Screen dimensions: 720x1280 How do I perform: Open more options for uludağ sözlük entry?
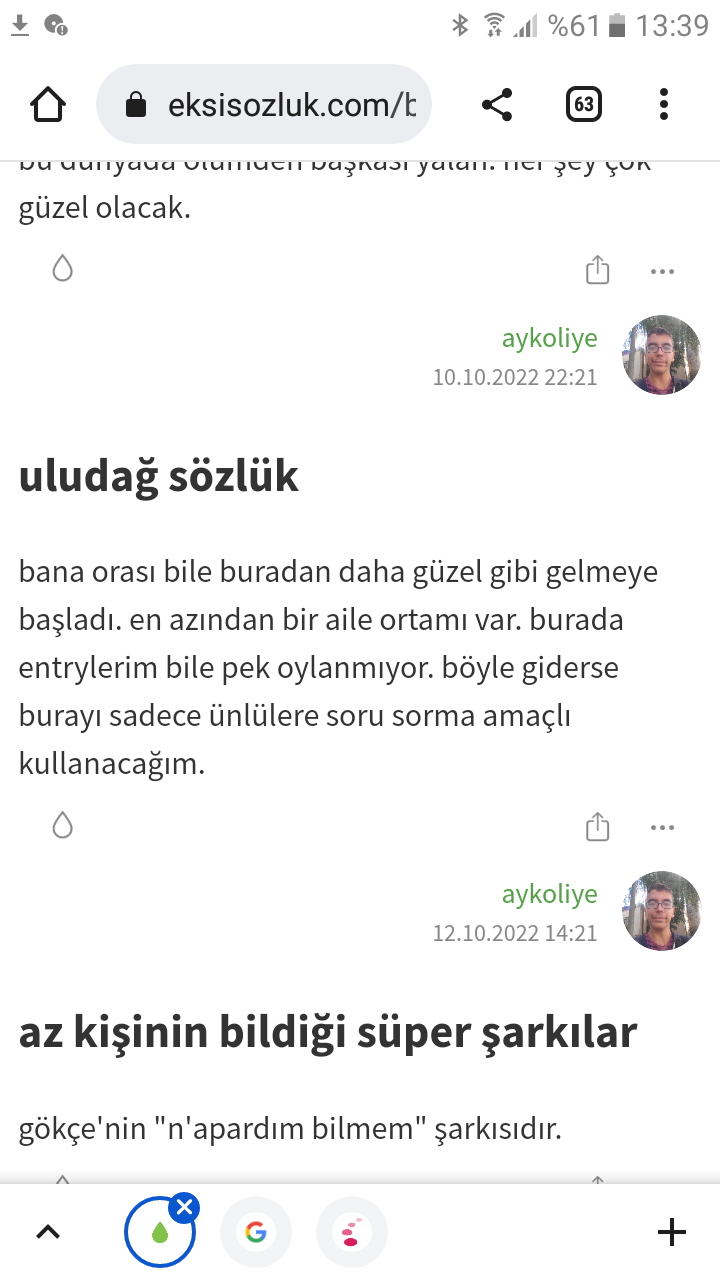coord(662,827)
